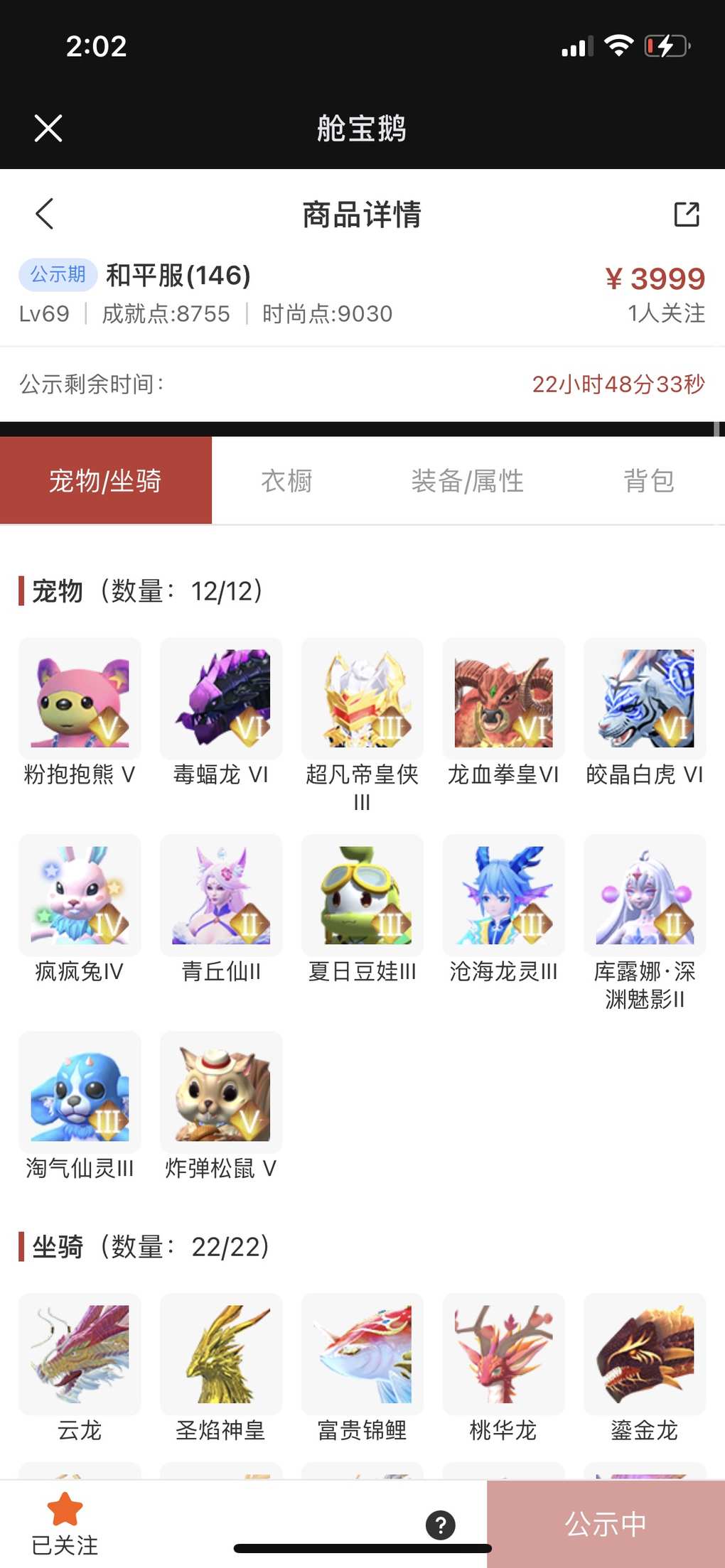Go back from 商品详情
The width and height of the screenshot is (725, 1568).
[45, 214]
